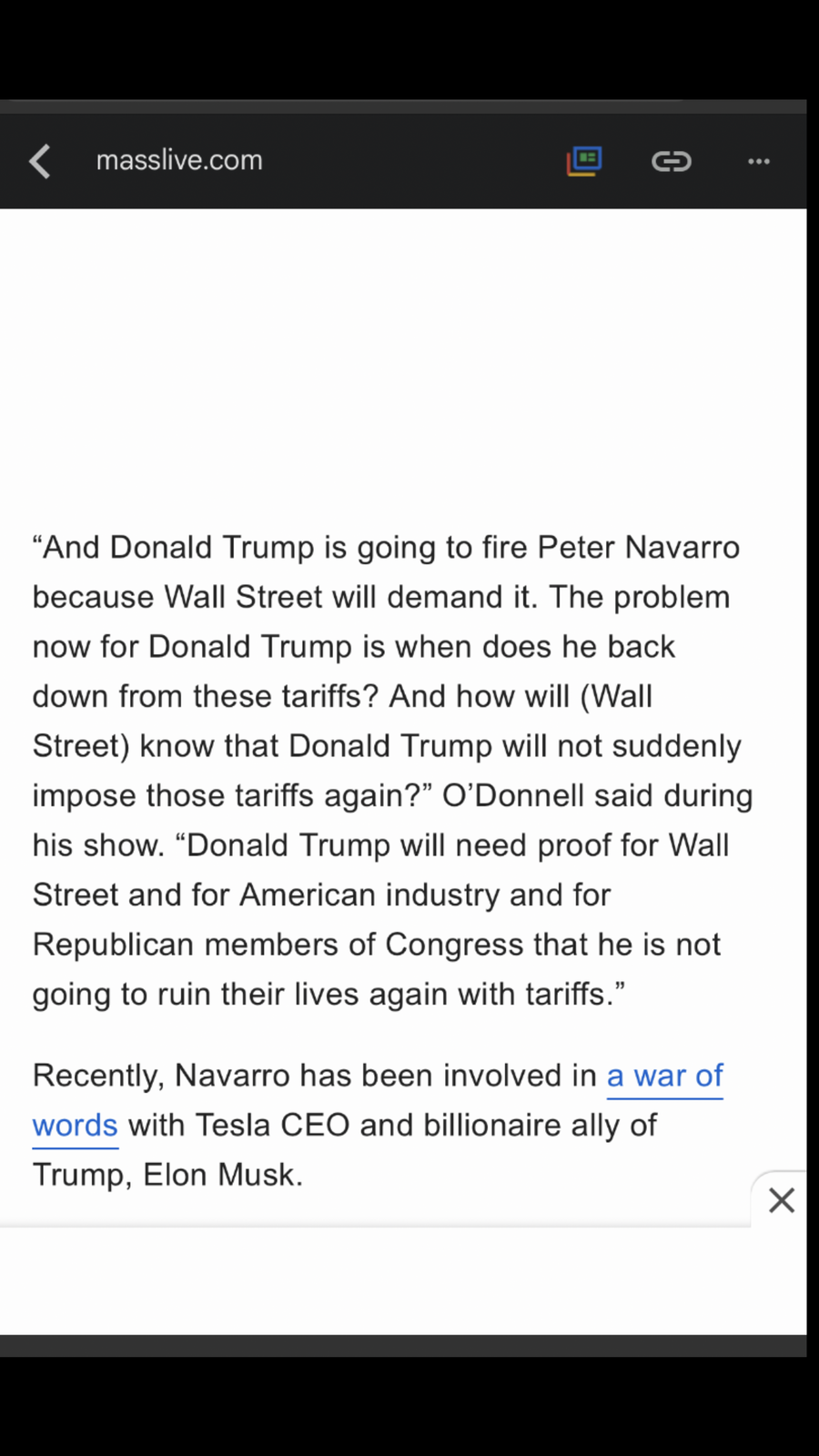Open the three-dot overflow menu
Screen dimensions: 819x1456
click(759, 162)
